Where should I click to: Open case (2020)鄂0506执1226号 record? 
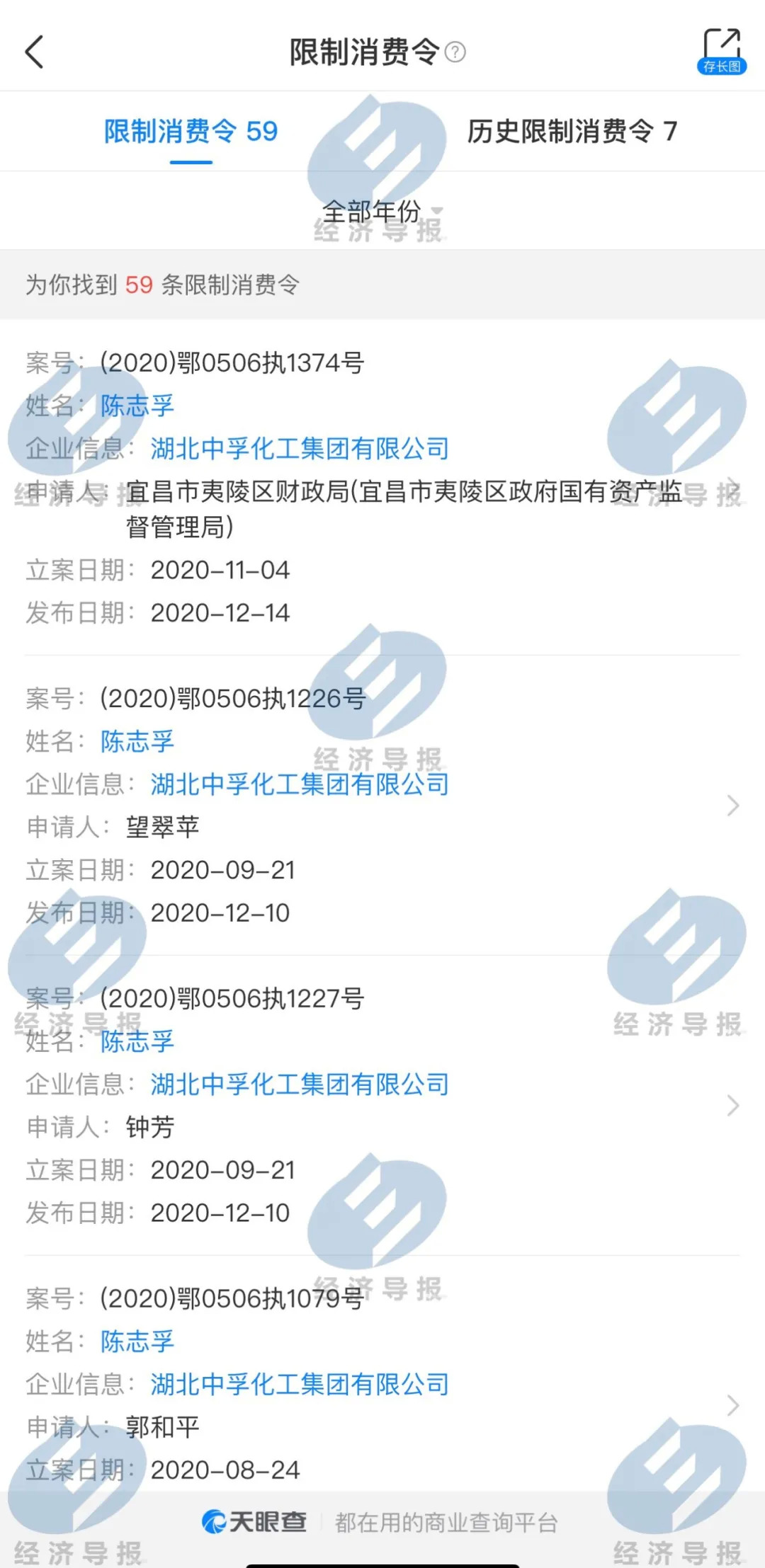(732, 806)
